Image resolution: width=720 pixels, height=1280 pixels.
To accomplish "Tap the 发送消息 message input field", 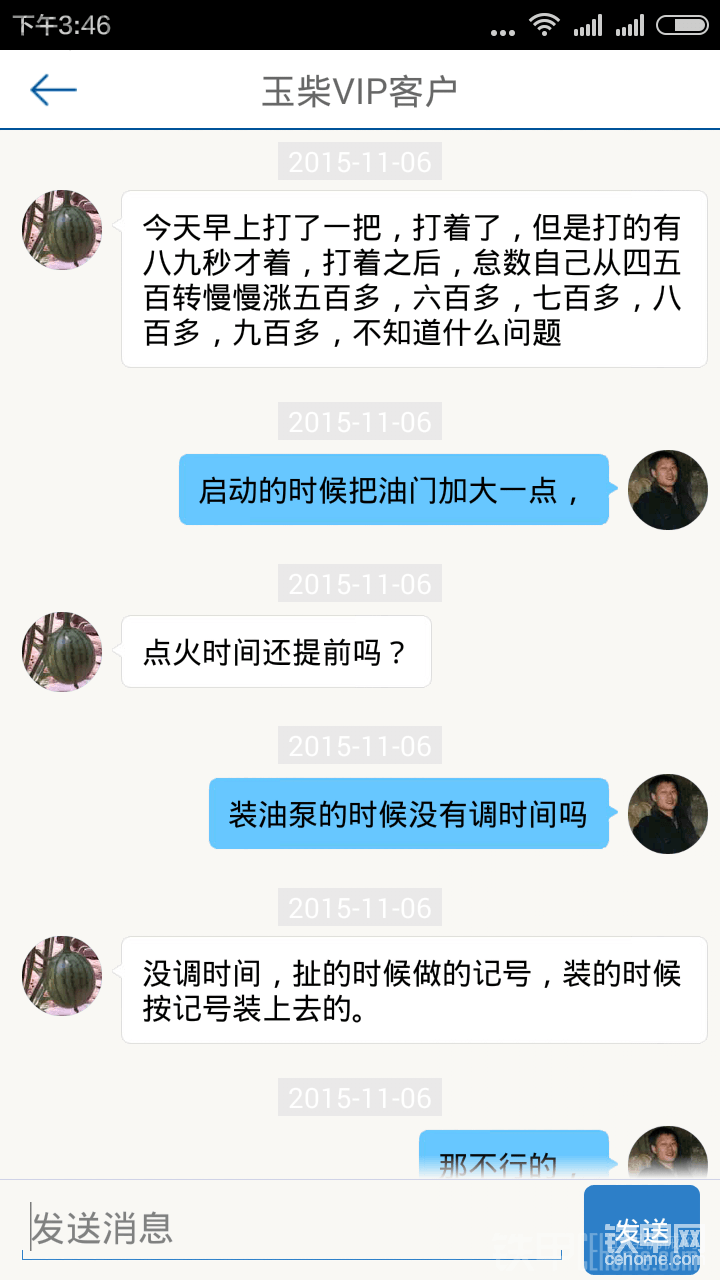I will 295,1229.
